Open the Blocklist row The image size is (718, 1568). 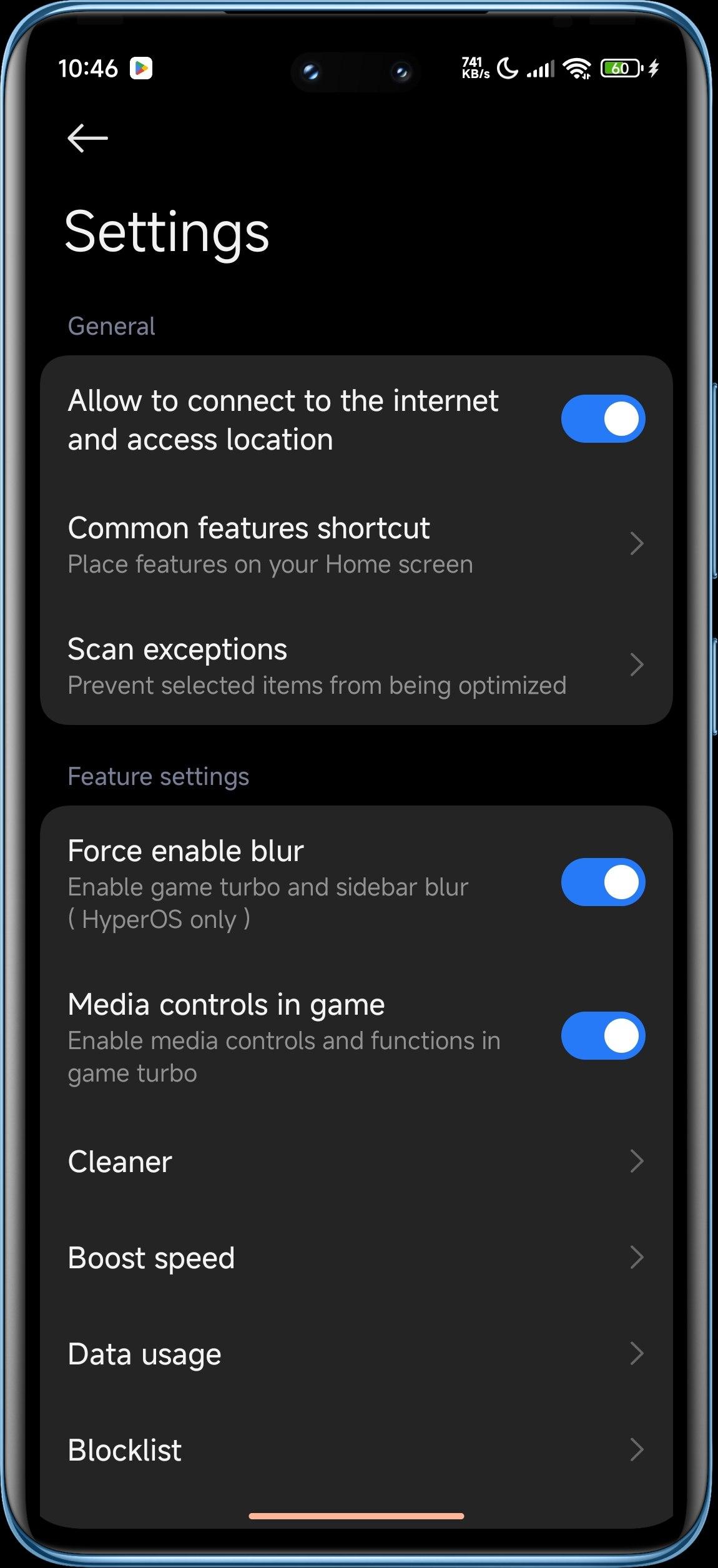point(356,1450)
